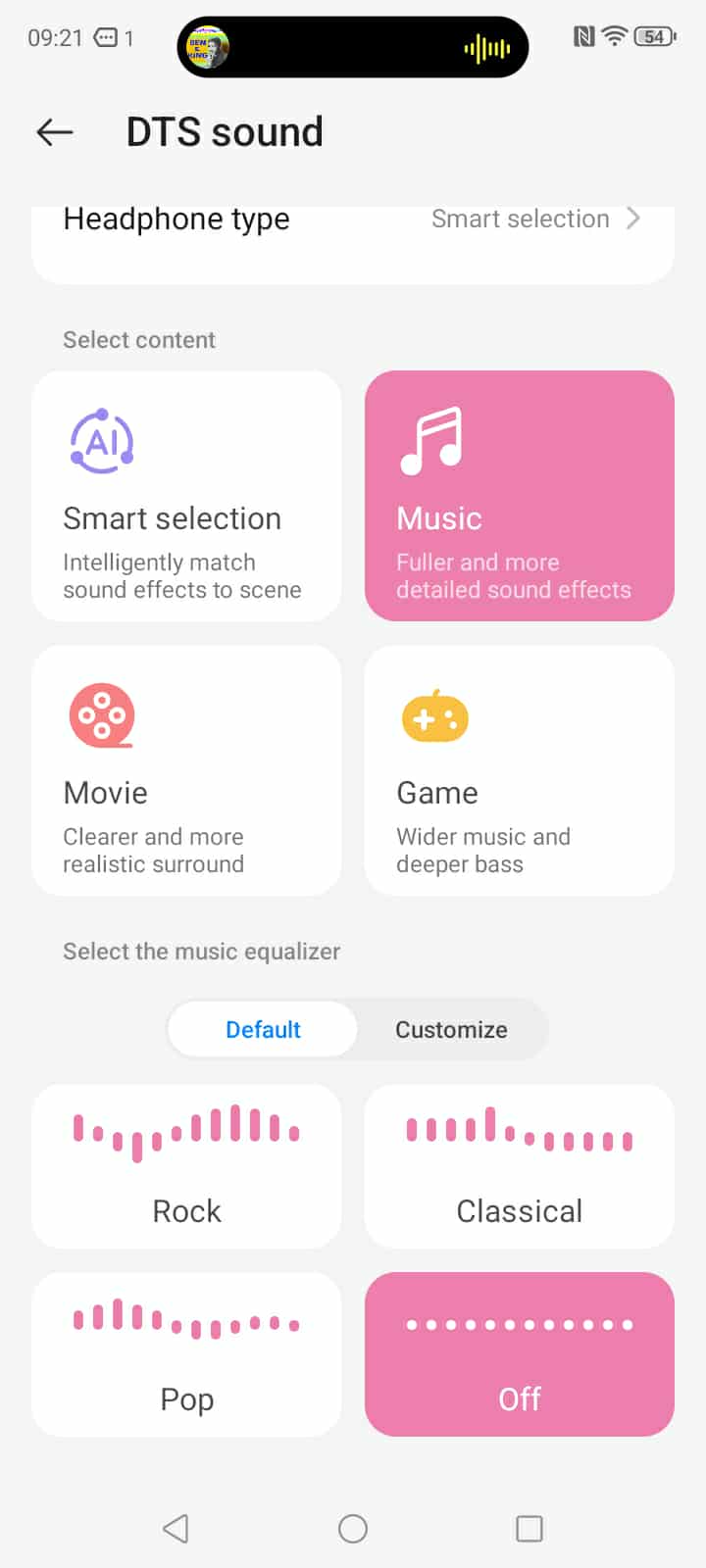The image size is (706, 1568).
Task: Open Headphone type setting
Action: pos(353,220)
